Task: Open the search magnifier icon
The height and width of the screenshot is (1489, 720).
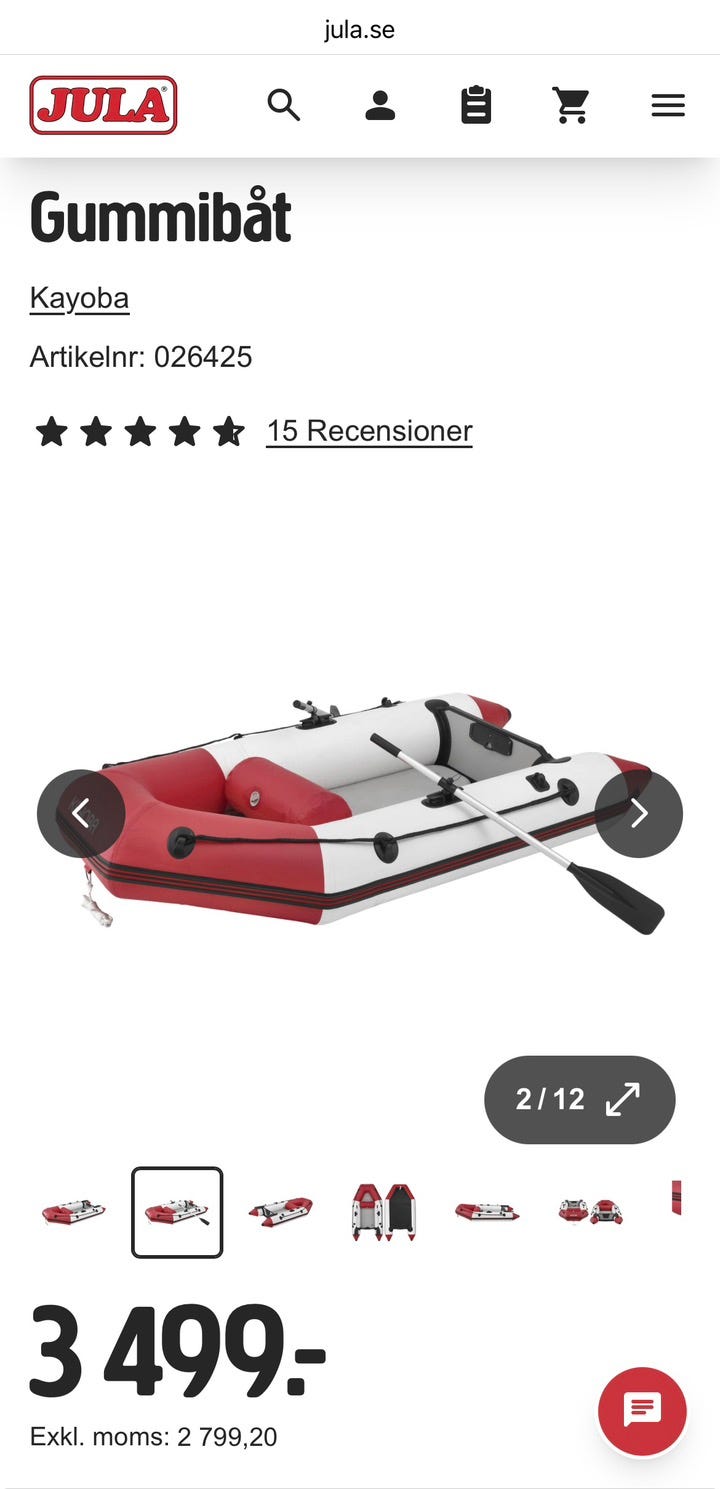Action: 284,105
